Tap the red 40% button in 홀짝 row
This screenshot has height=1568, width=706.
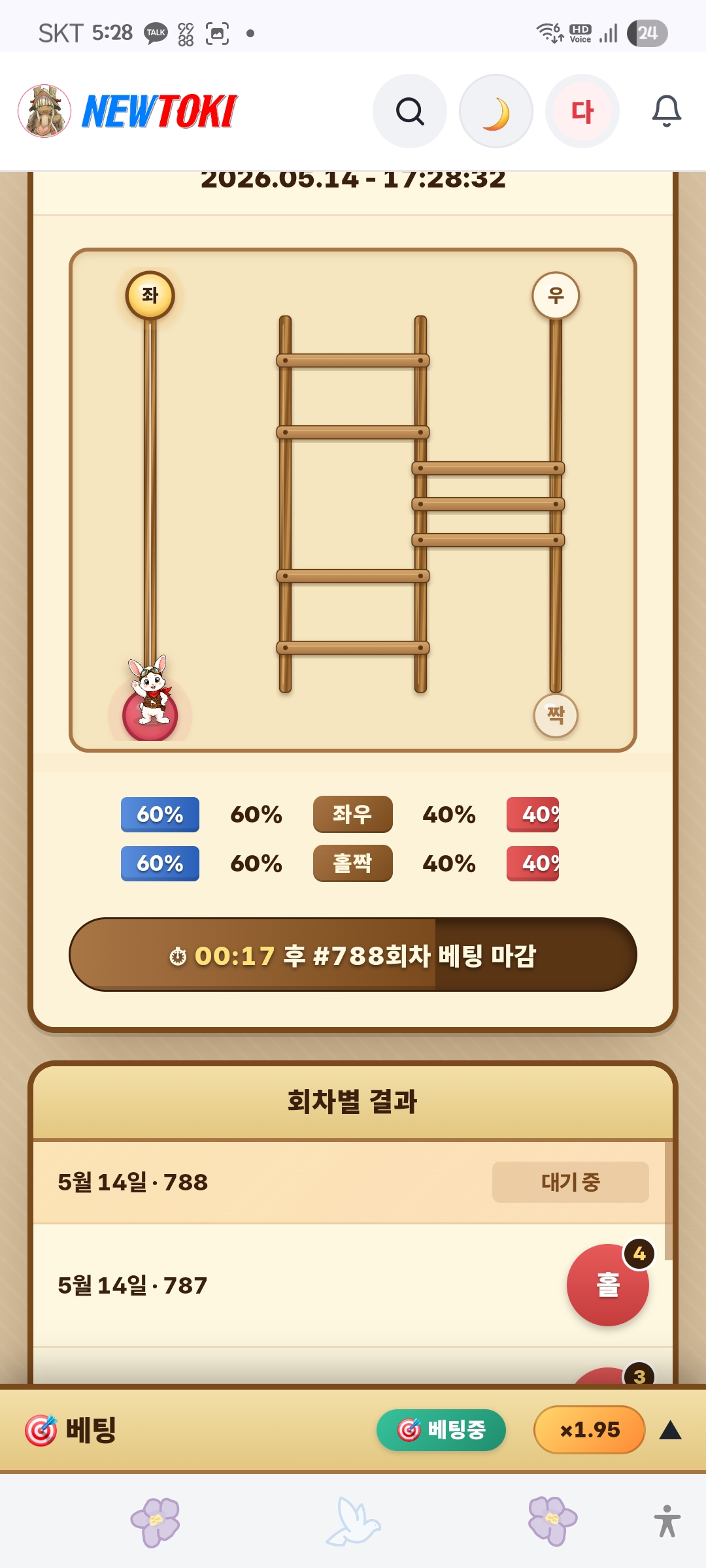coord(533,863)
